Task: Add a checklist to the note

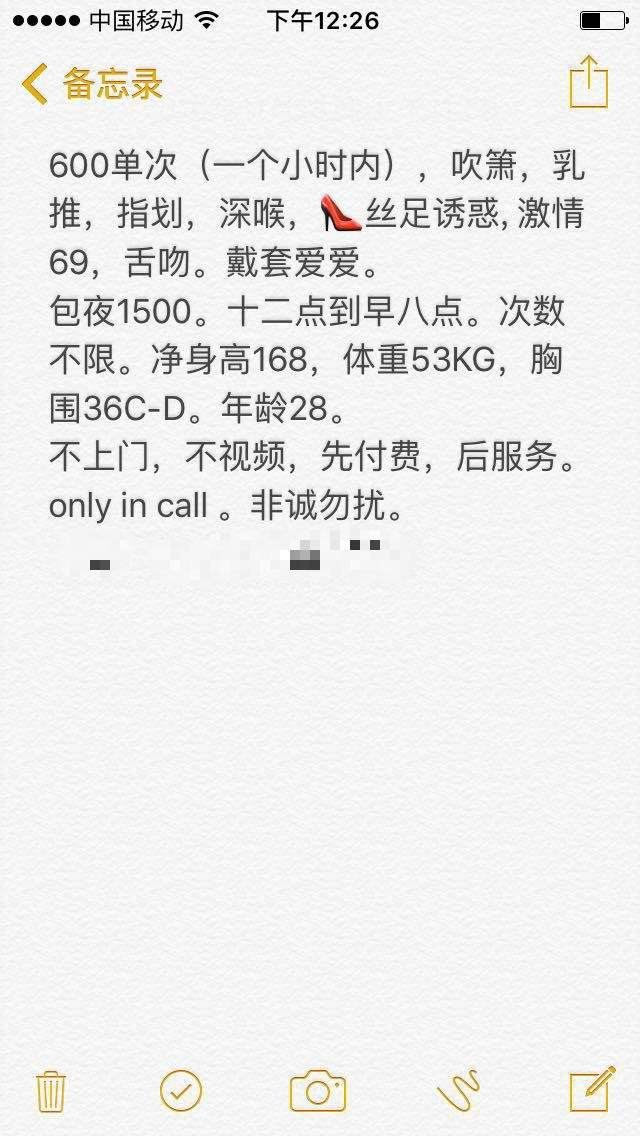Action: coord(181,1091)
